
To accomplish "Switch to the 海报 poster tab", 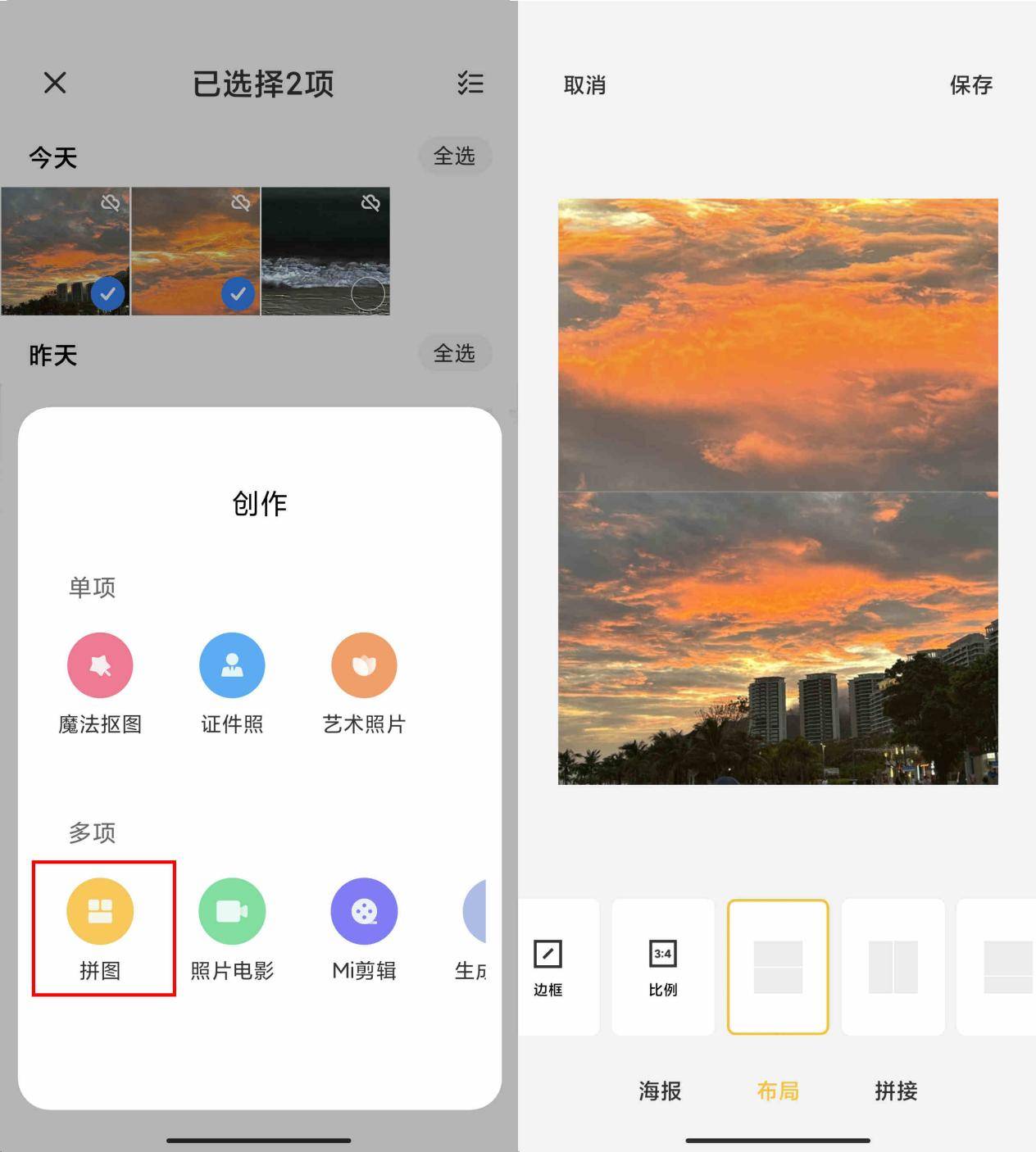I will point(660,1091).
